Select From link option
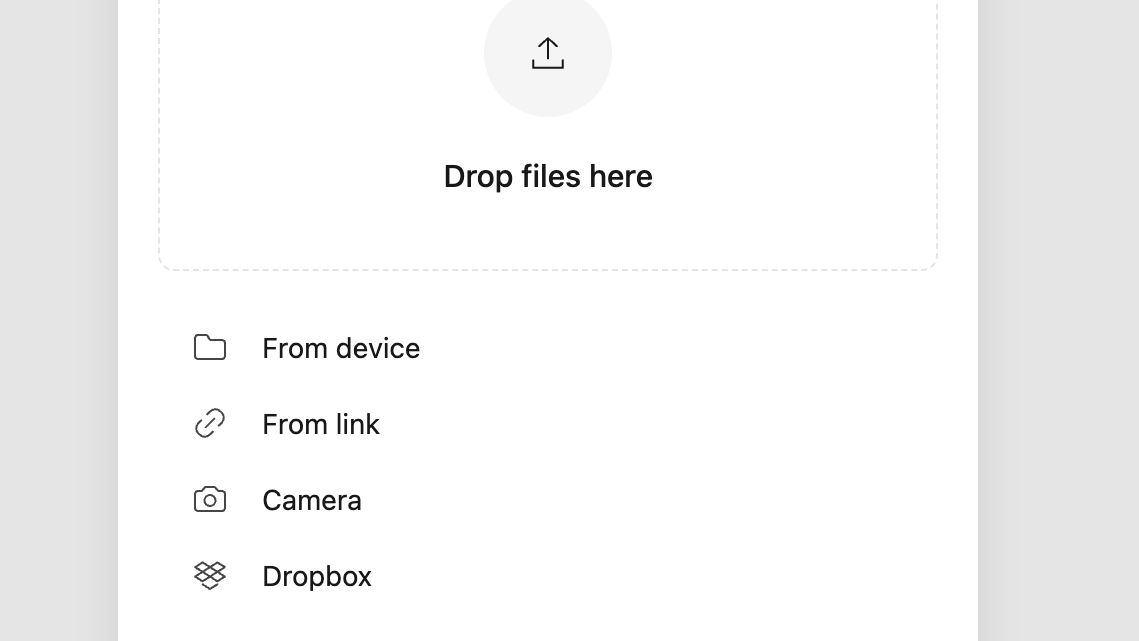Image resolution: width=1139 pixels, height=641 pixels. click(320, 424)
